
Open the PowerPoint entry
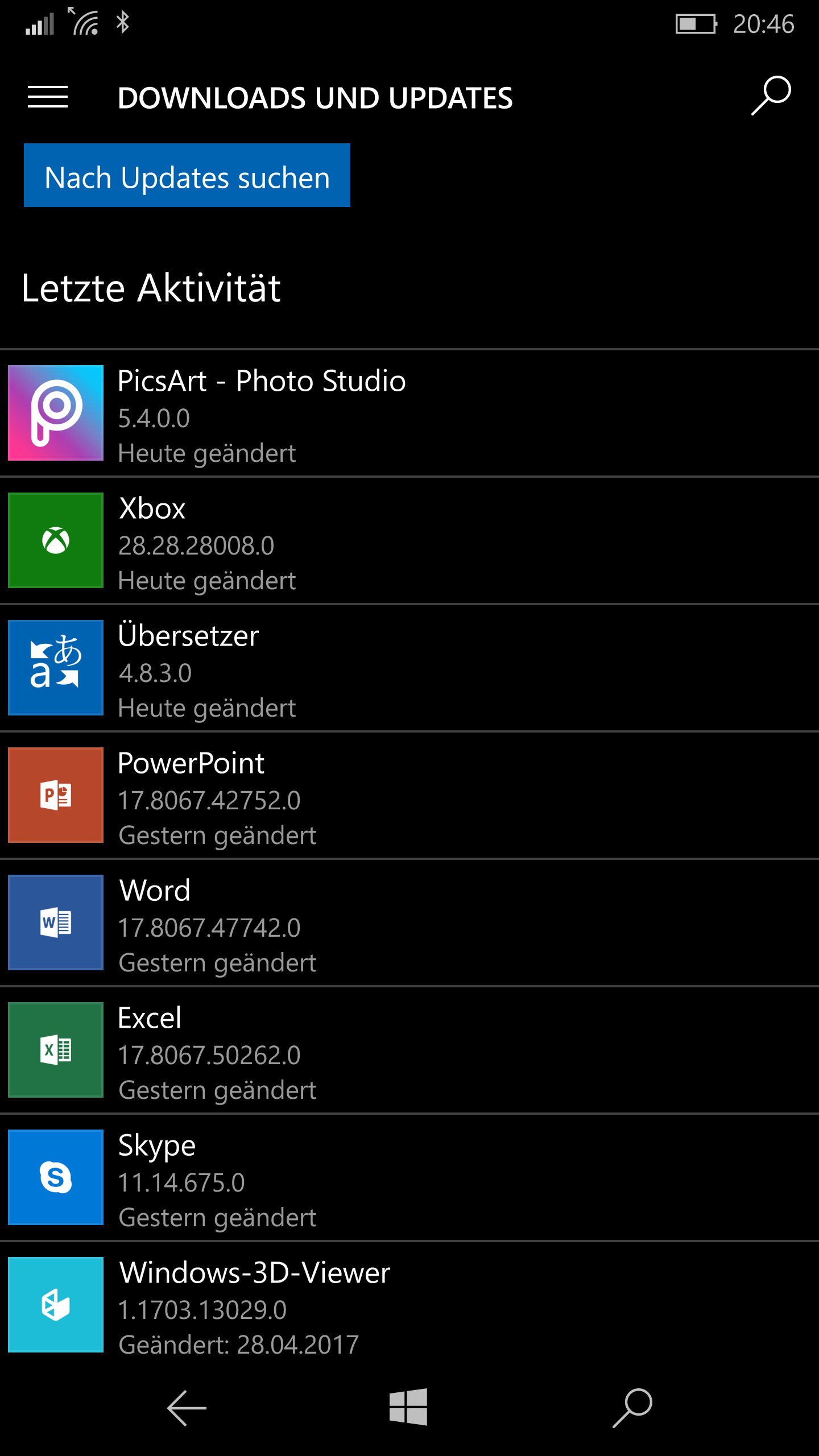409,795
